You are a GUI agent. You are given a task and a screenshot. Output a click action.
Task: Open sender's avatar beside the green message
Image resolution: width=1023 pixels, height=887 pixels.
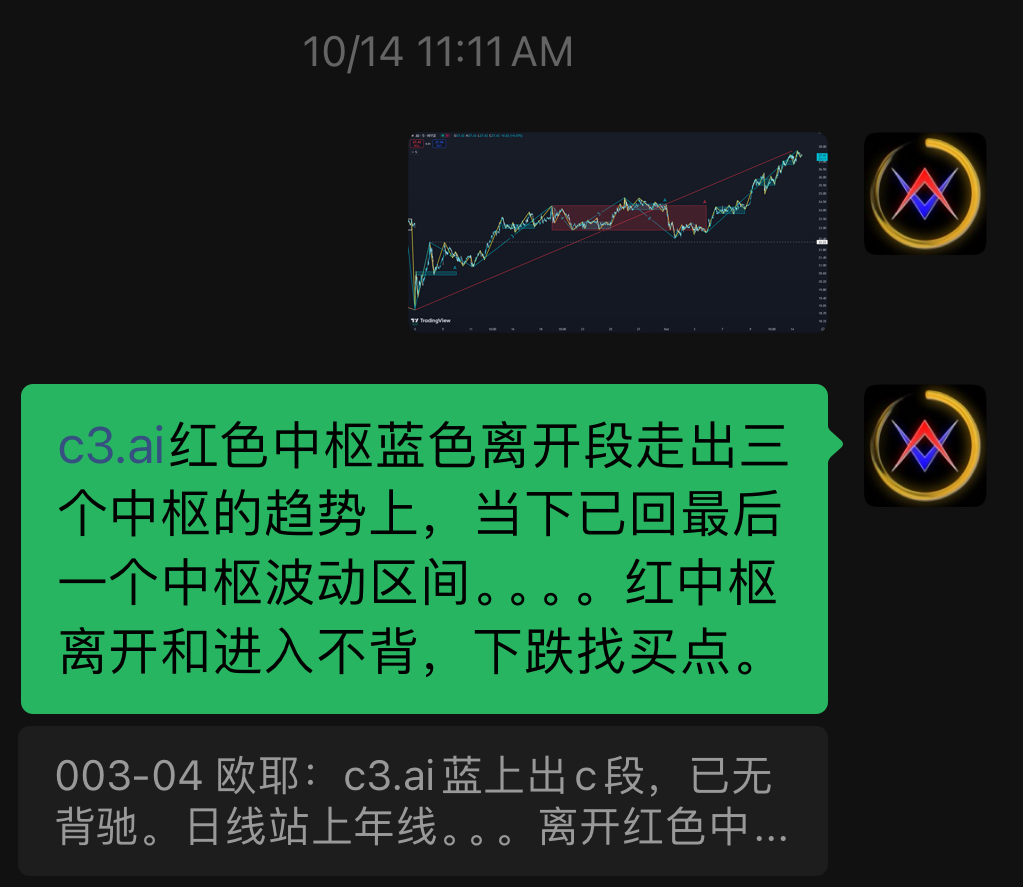coord(924,445)
